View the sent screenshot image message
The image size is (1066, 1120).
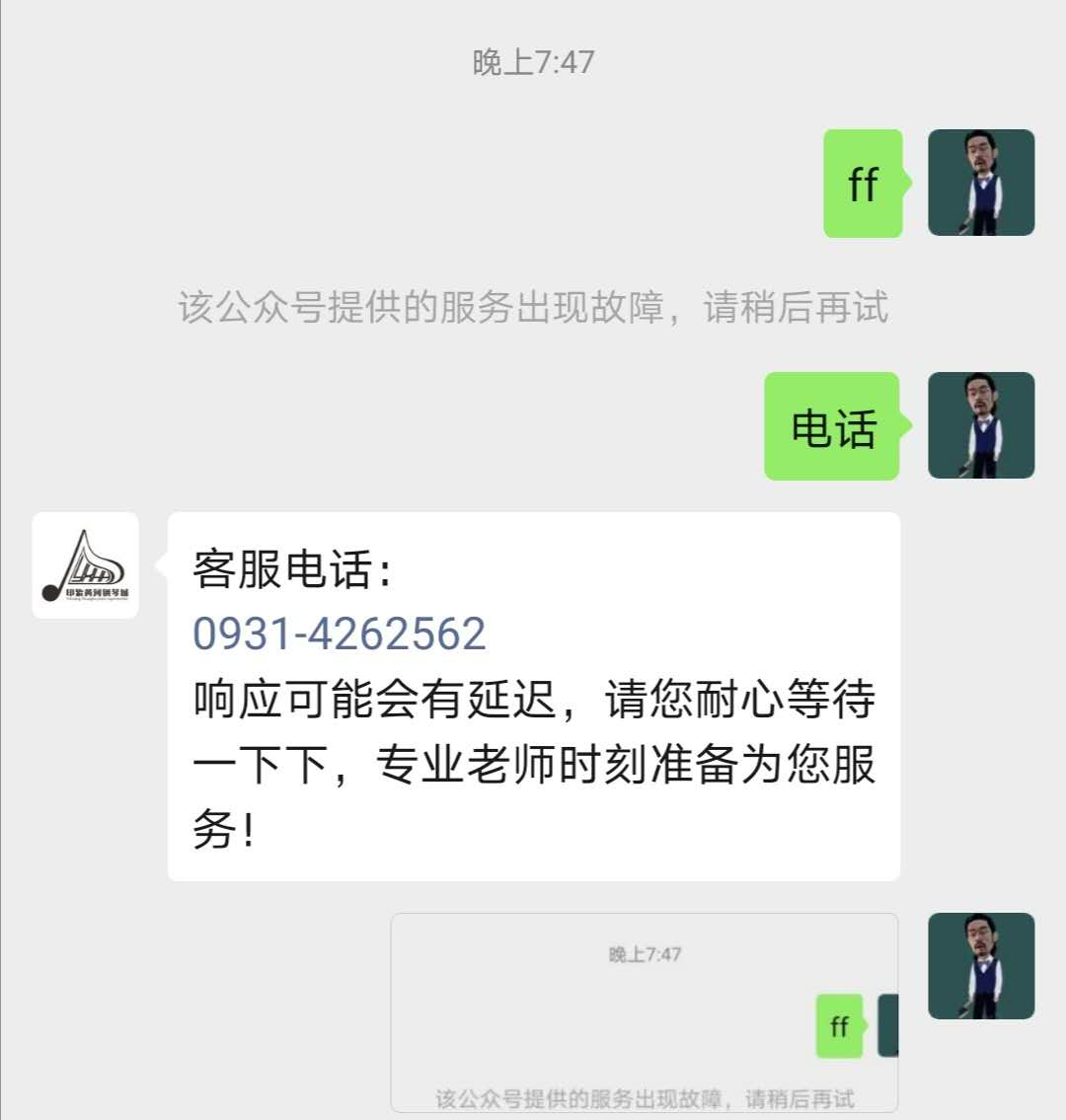click(644, 1012)
